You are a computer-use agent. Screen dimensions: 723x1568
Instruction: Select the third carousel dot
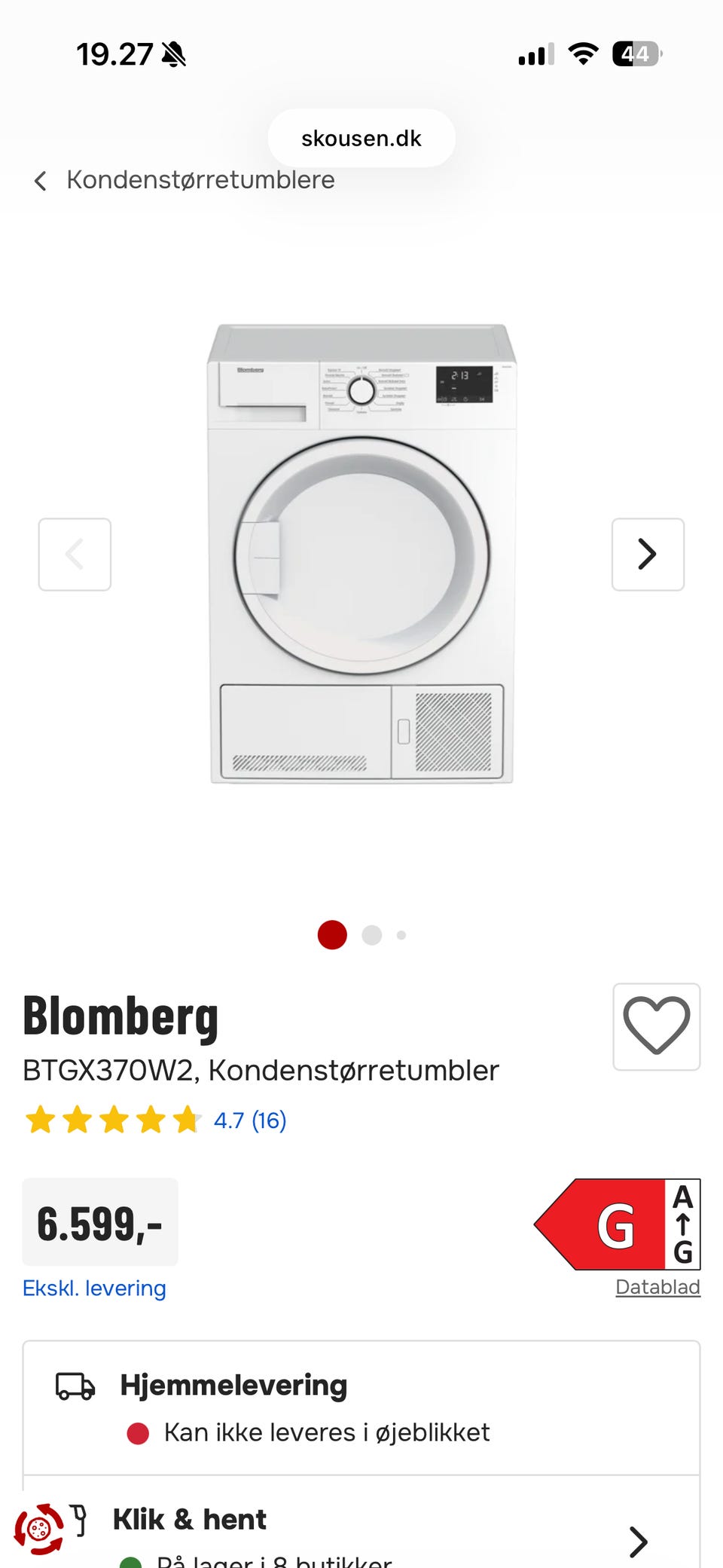click(403, 934)
